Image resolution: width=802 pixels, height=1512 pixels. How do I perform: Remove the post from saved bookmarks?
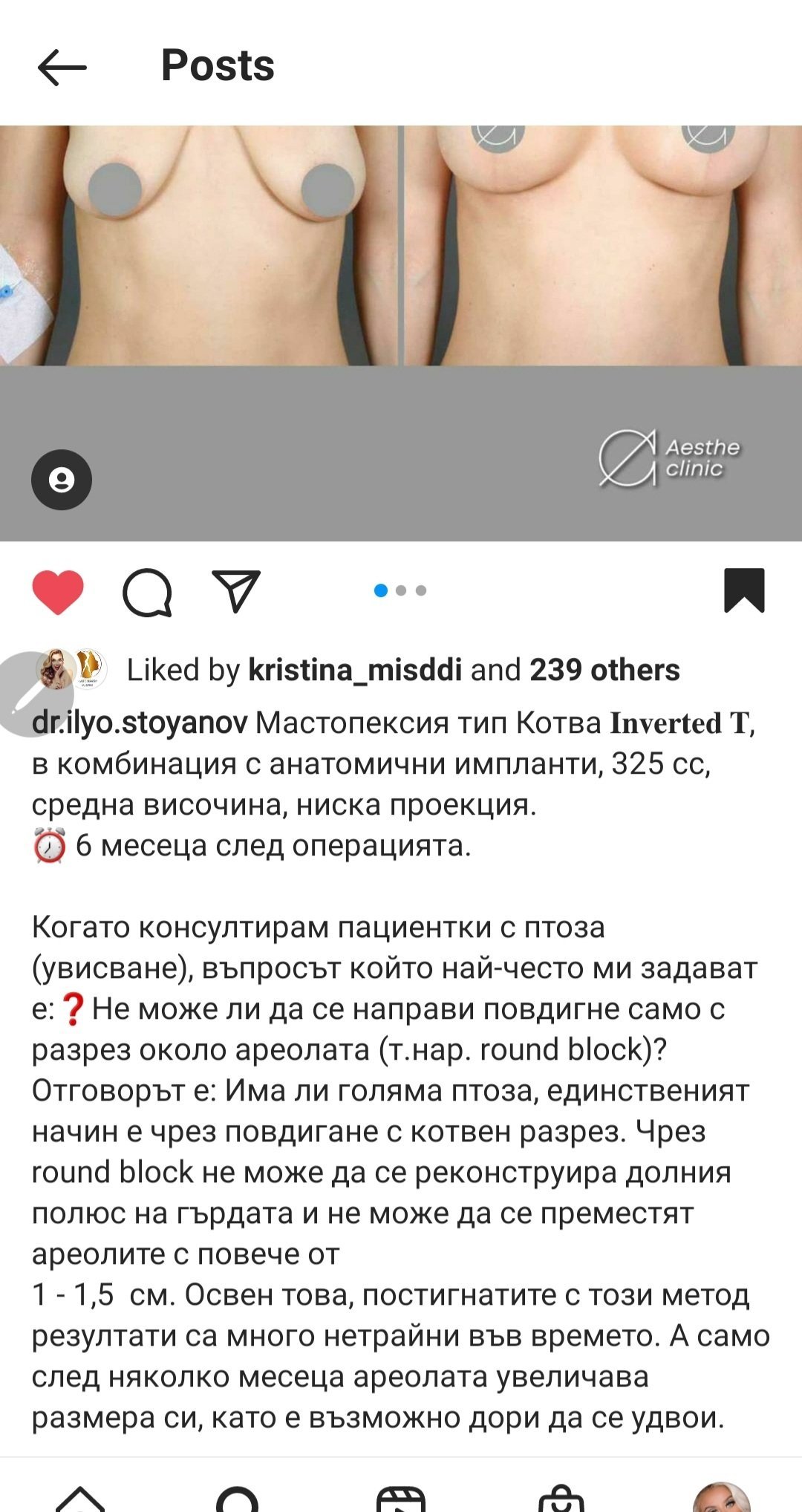click(x=744, y=590)
